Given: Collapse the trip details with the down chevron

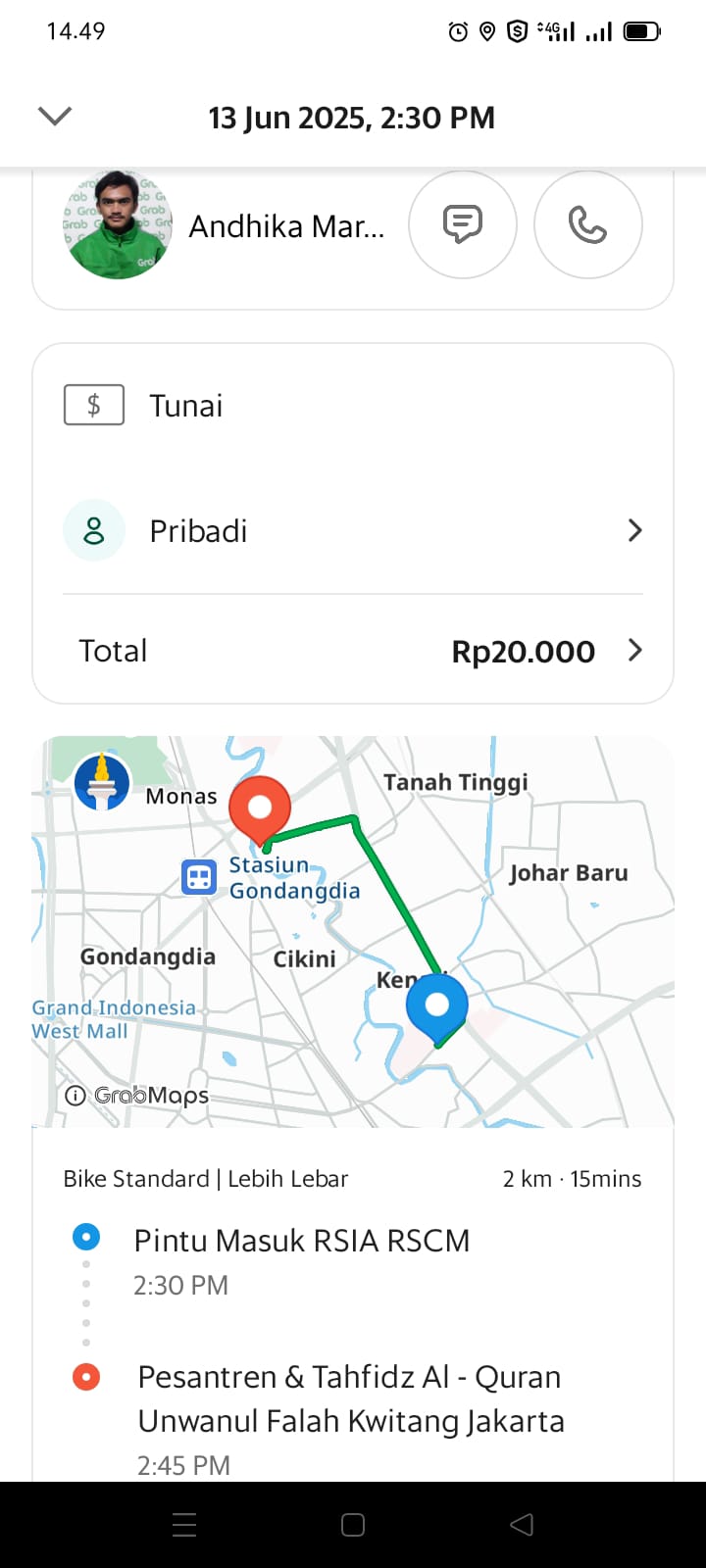Looking at the screenshot, I should pyautogui.click(x=55, y=117).
